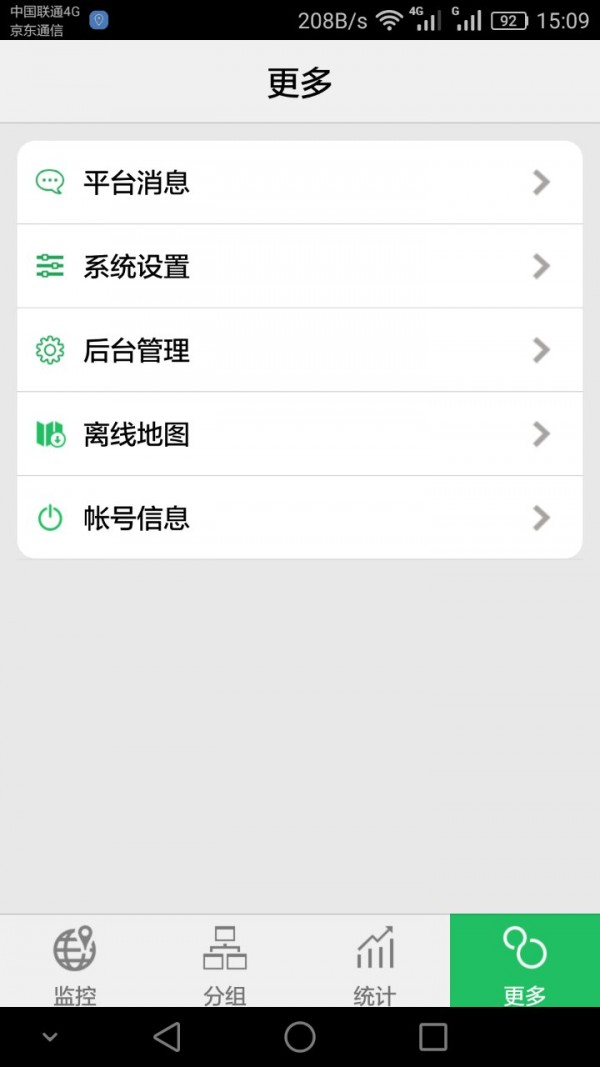
Task: Open the 统计 statistics tab
Action: point(375,961)
